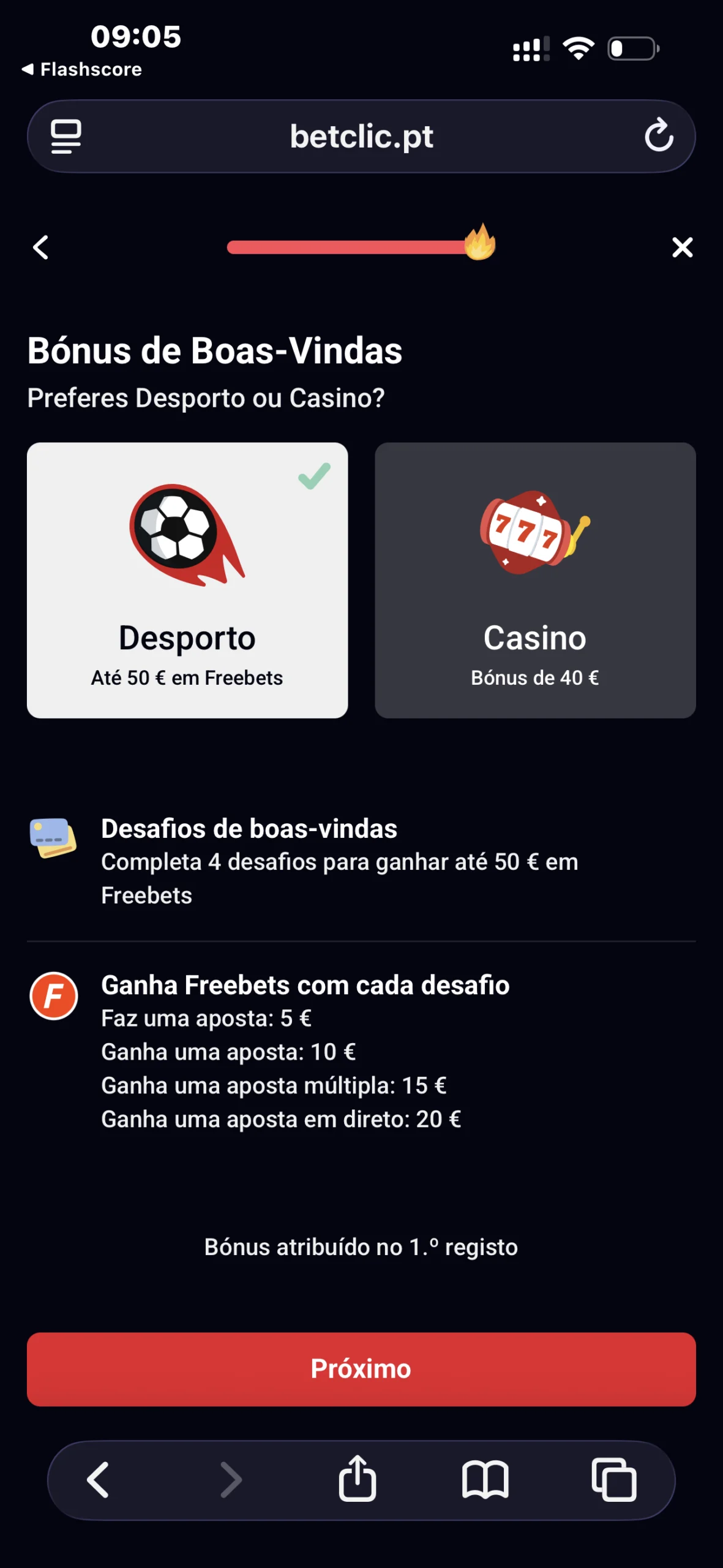Share this page from Safari toolbar
The image size is (723, 1568).
(358, 1480)
